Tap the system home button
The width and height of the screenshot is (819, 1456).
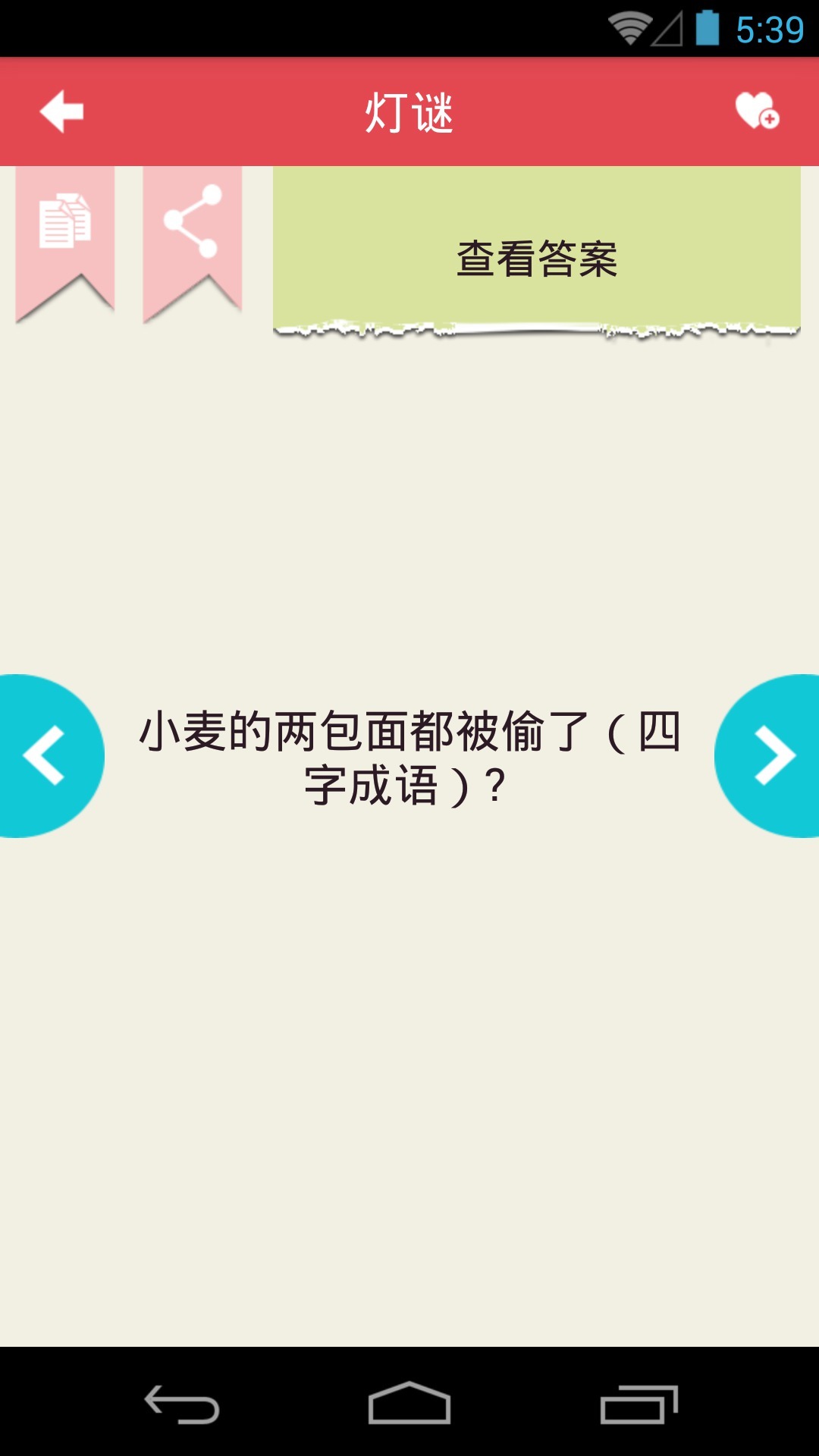pos(409,1403)
